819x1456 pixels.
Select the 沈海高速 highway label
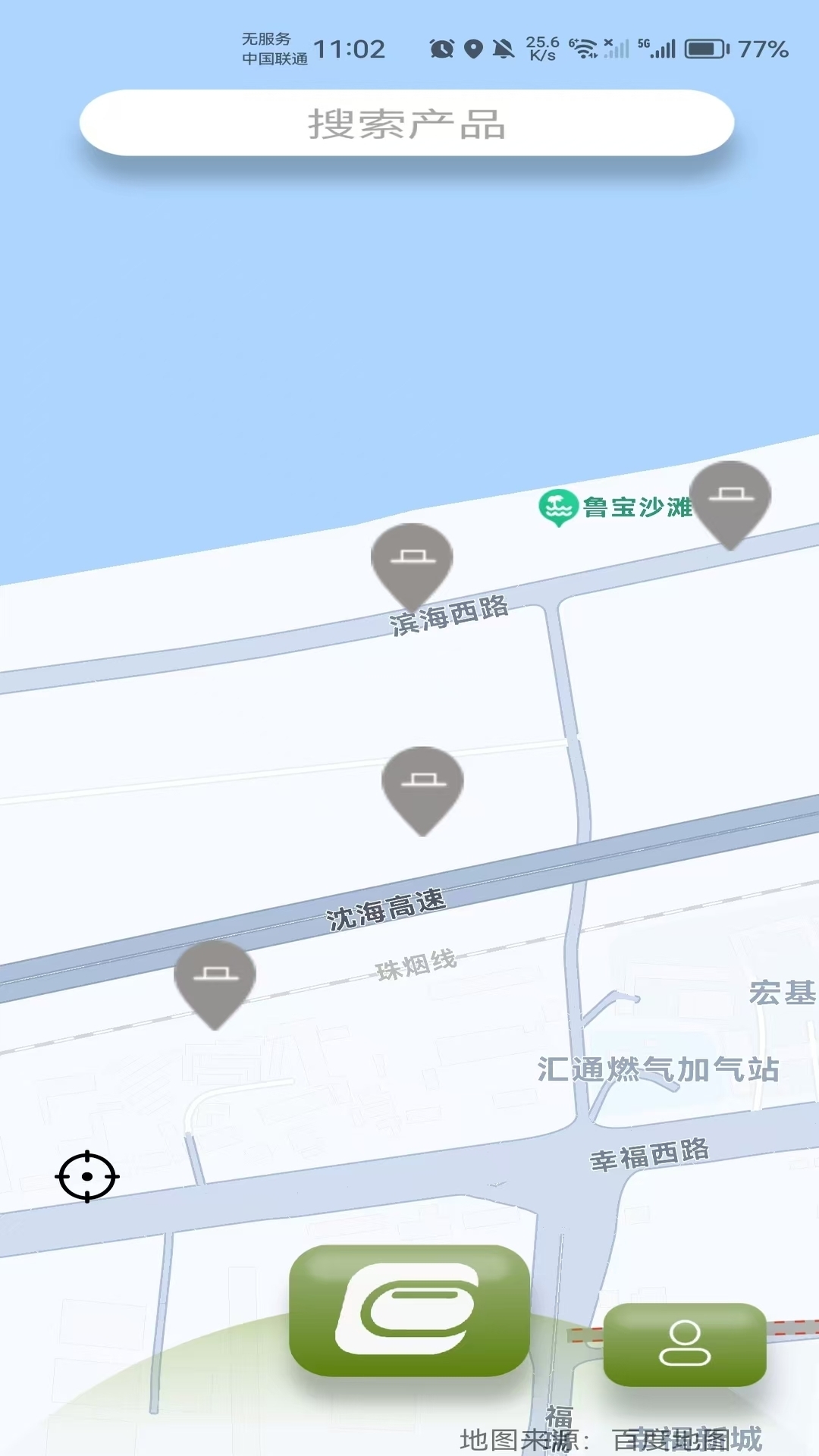(385, 907)
